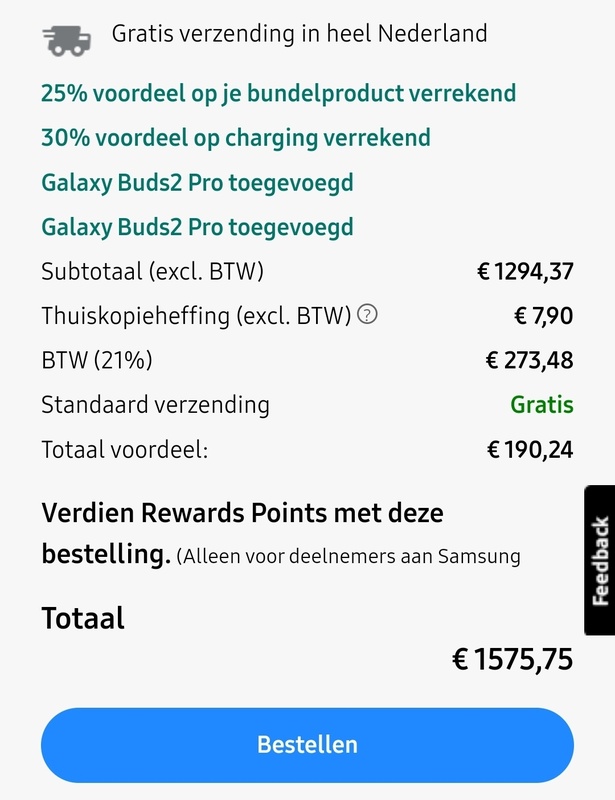Open the Thuiskopieheffing info question mark
This screenshot has height=800, width=615.
click(x=367, y=316)
